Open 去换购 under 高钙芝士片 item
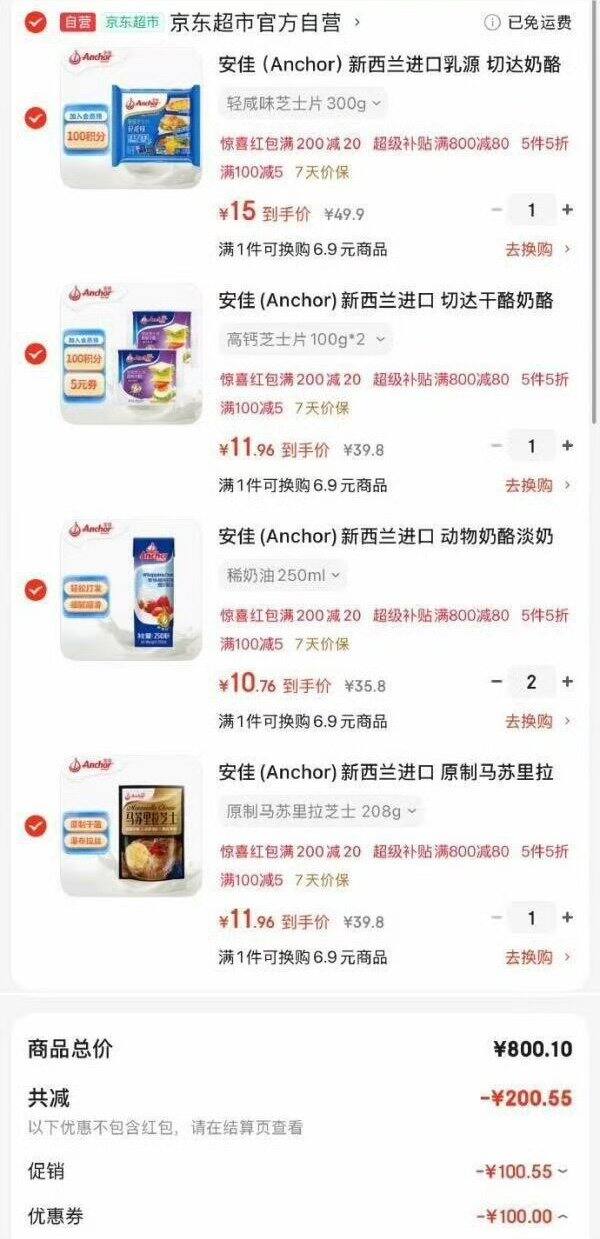Screen dimensions: 600x1239 click(x=537, y=486)
